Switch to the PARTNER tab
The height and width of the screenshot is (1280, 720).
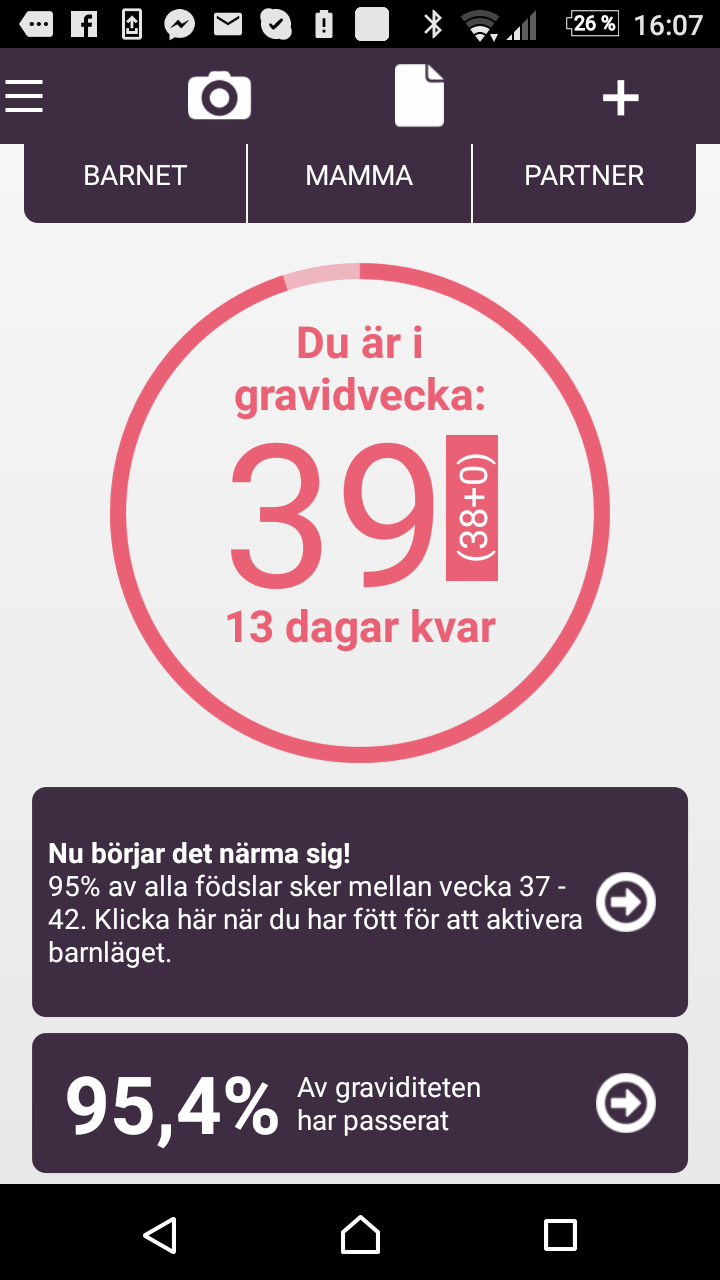tap(584, 176)
